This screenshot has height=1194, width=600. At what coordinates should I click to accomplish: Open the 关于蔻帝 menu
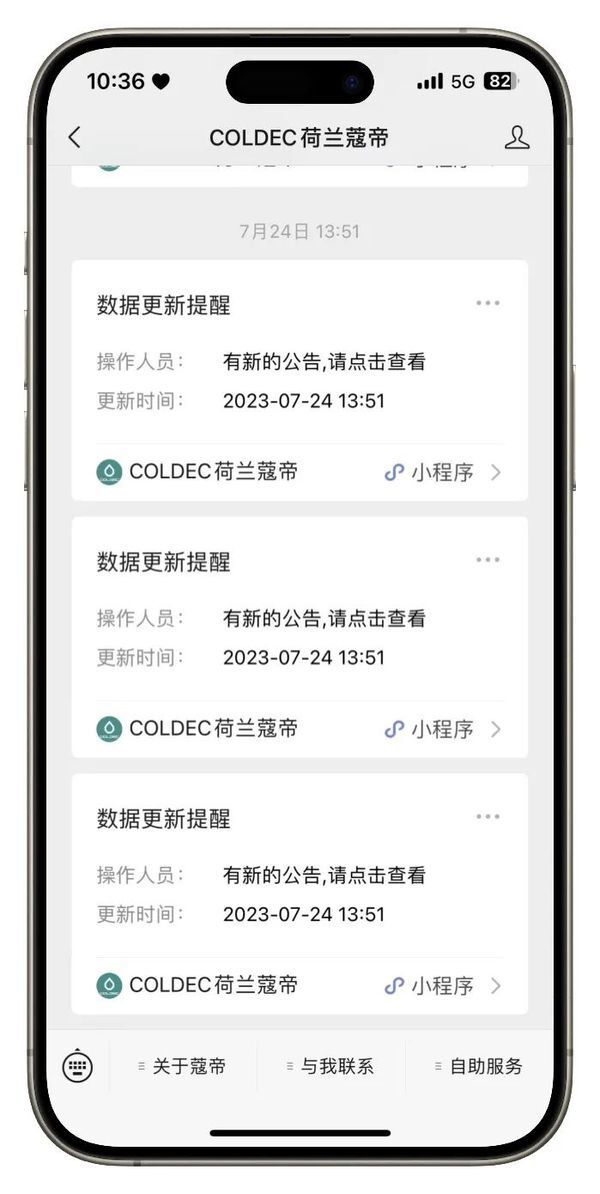183,1066
